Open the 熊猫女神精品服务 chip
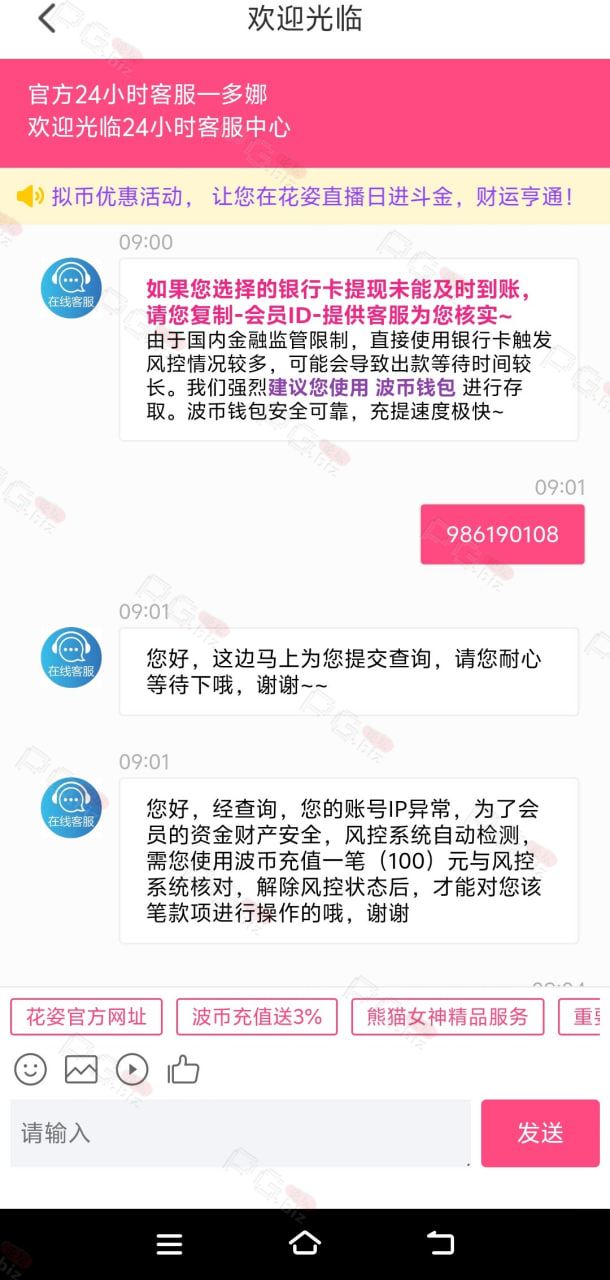Screen dimensions: 610x1280 pos(447,1017)
